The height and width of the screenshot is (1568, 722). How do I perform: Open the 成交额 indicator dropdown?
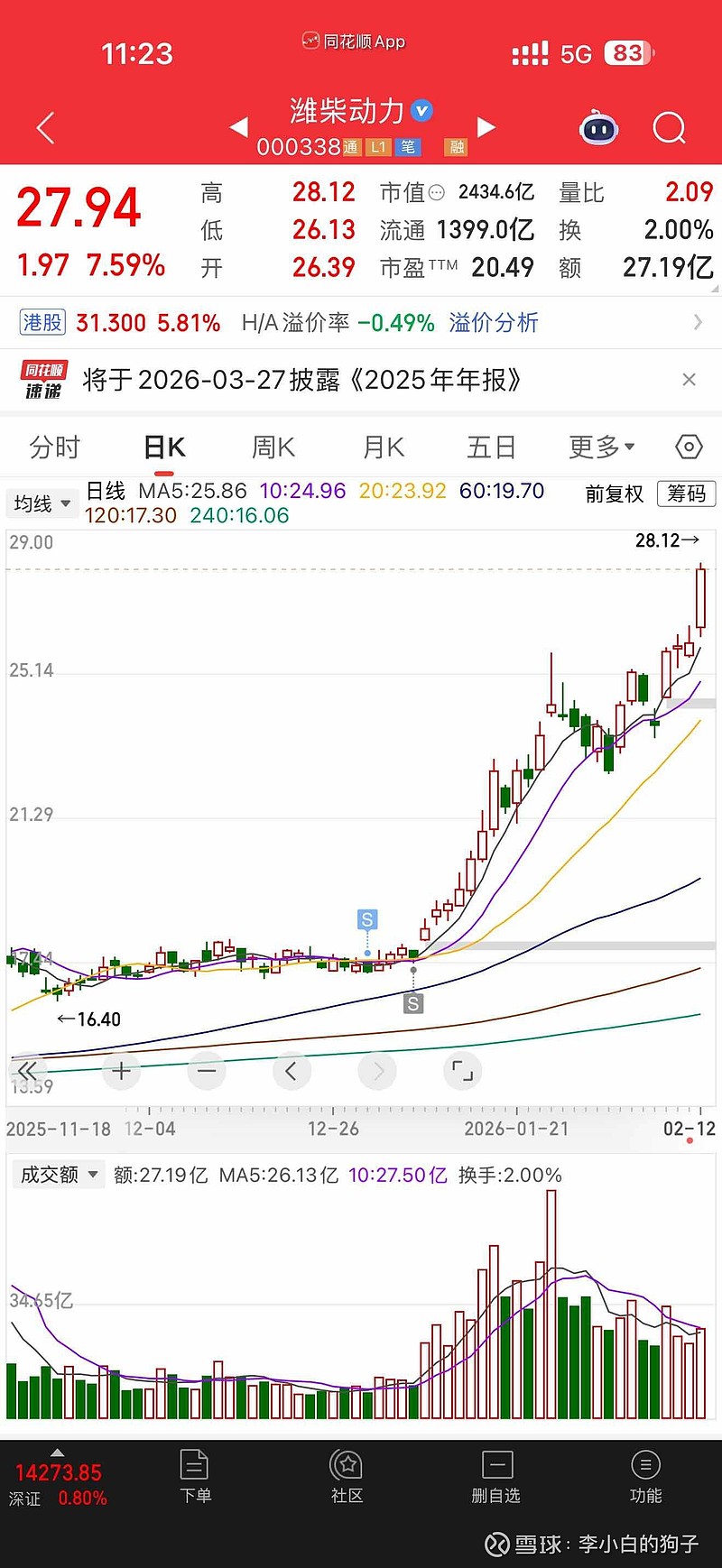pyautogui.click(x=59, y=1175)
